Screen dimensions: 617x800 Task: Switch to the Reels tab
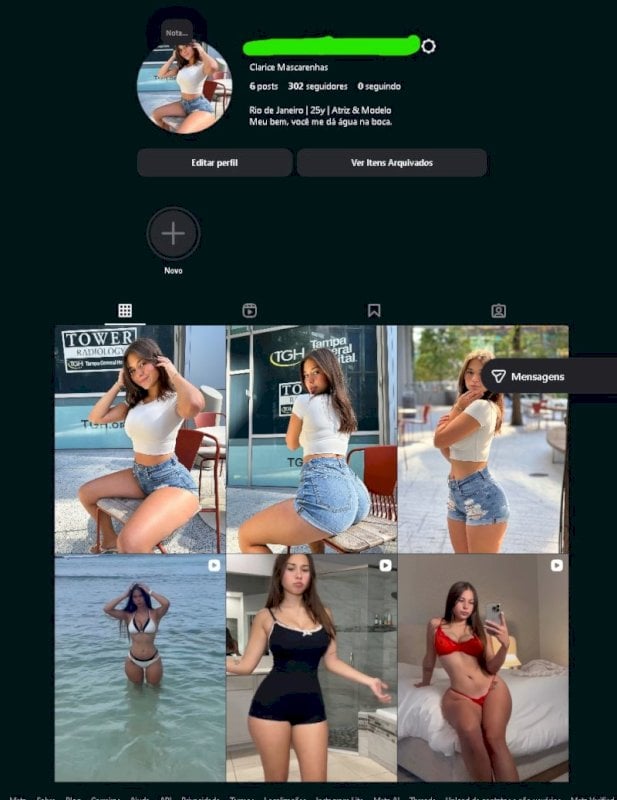(x=249, y=311)
